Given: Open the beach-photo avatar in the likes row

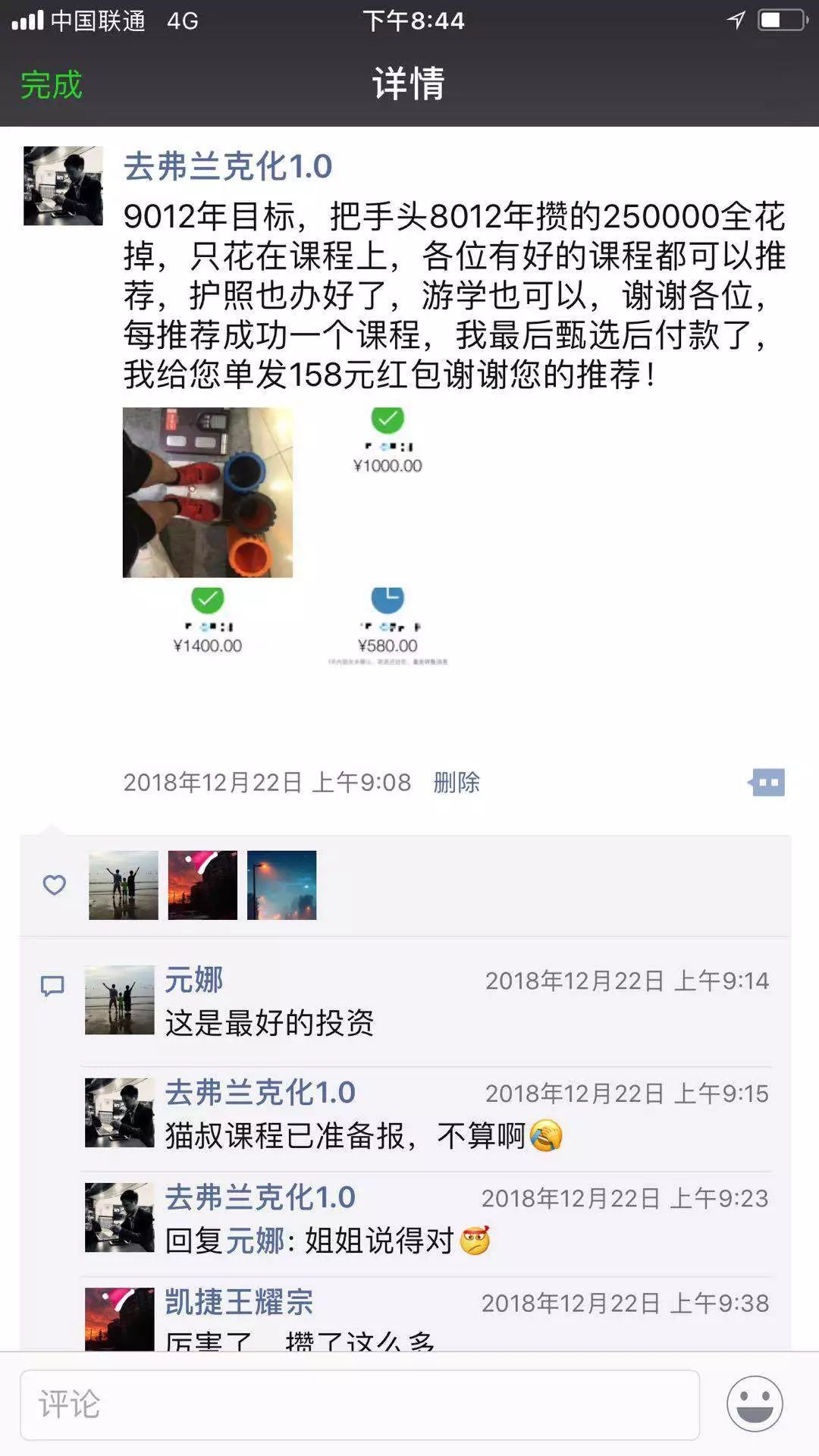Looking at the screenshot, I should 124,885.
